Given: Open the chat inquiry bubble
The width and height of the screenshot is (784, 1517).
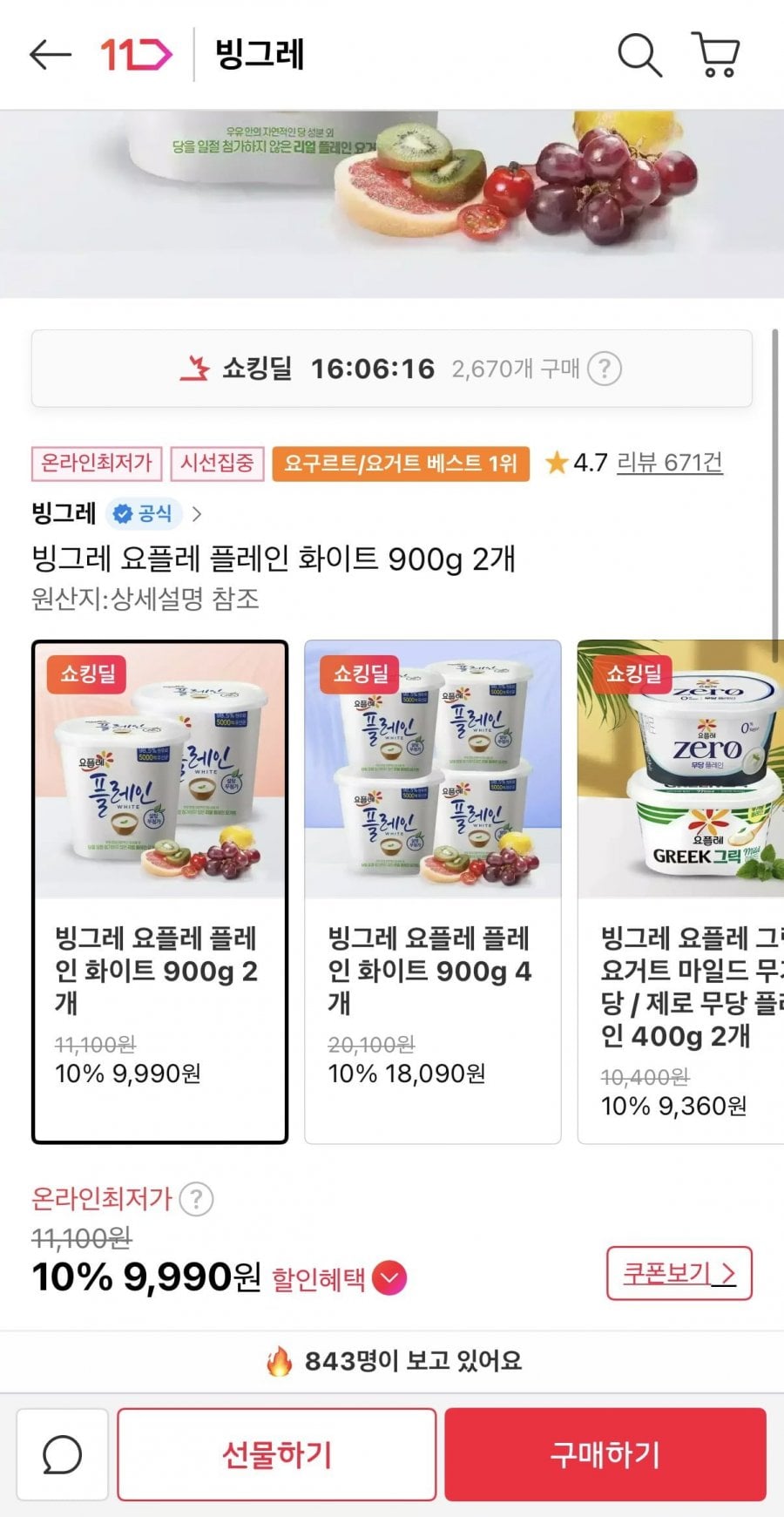Looking at the screenshot, I should coord(63,1454).
